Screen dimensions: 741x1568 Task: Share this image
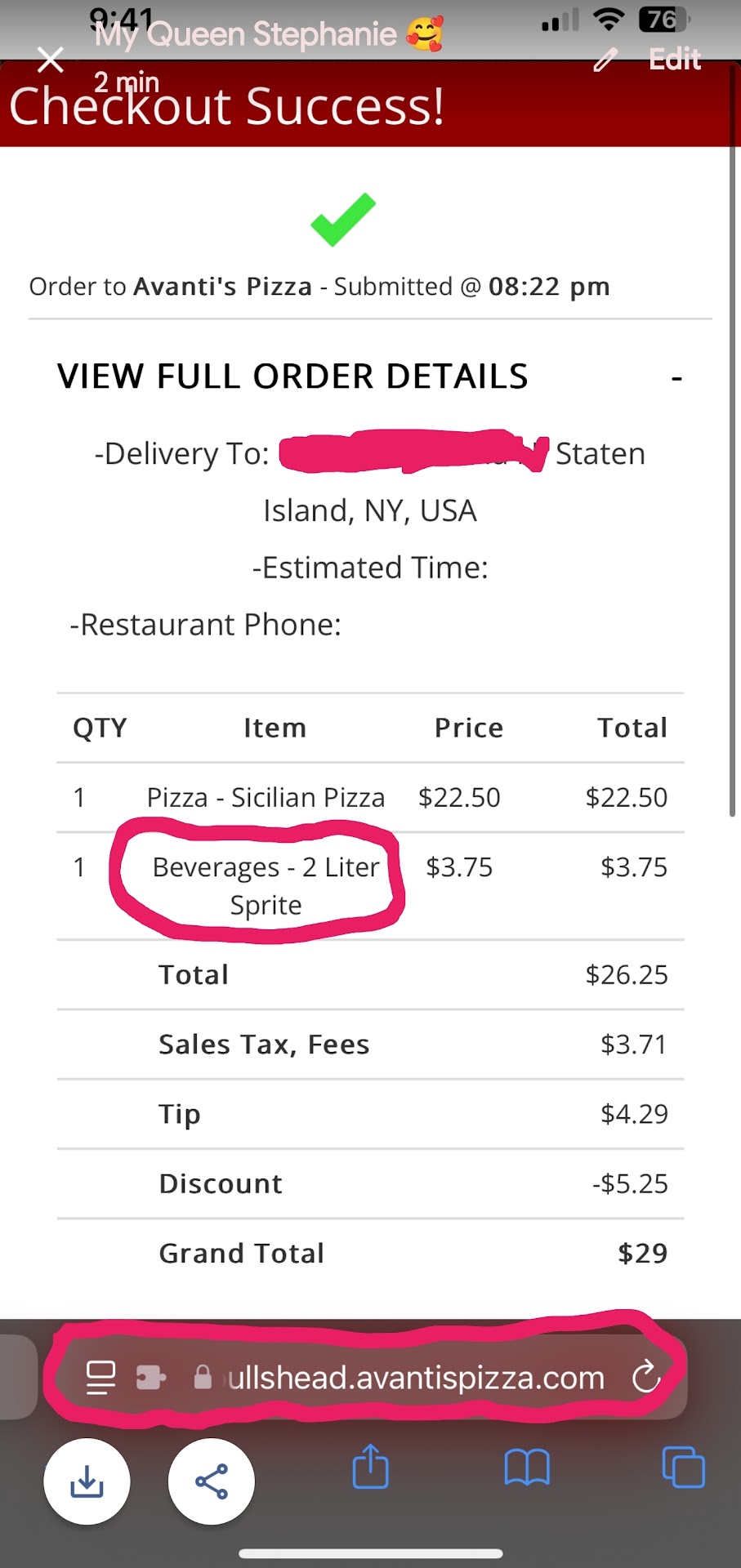coord(211,1481)
